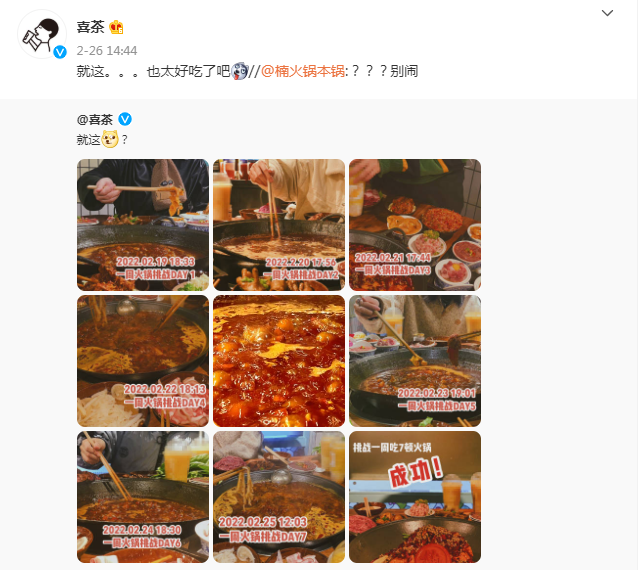The height and width of the screenshot is (570, 638).
Task: Open the @楠火锅本锅 mention link
Action: pyautogui.click(x=303, y=72)
